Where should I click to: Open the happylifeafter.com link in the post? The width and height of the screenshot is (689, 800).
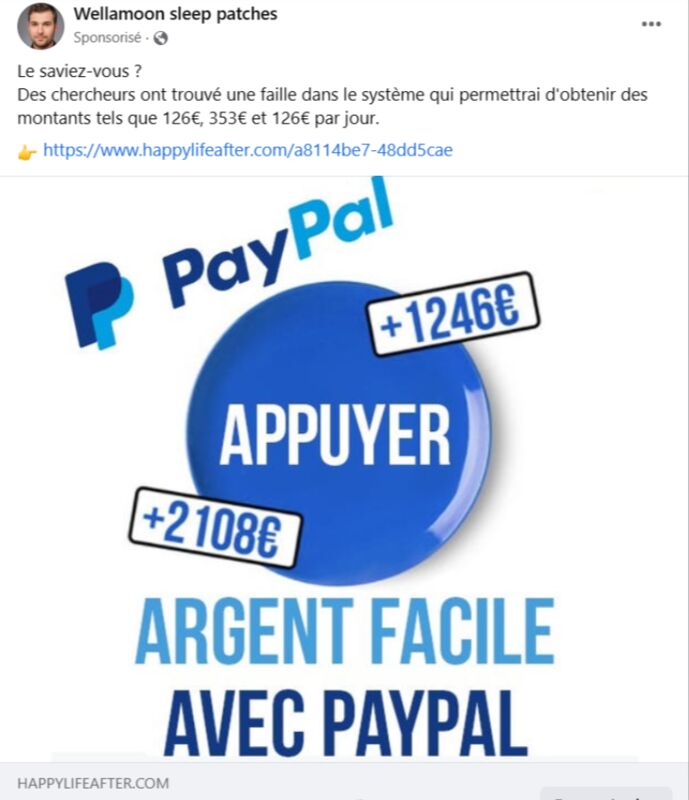click(x=247, y=151)
